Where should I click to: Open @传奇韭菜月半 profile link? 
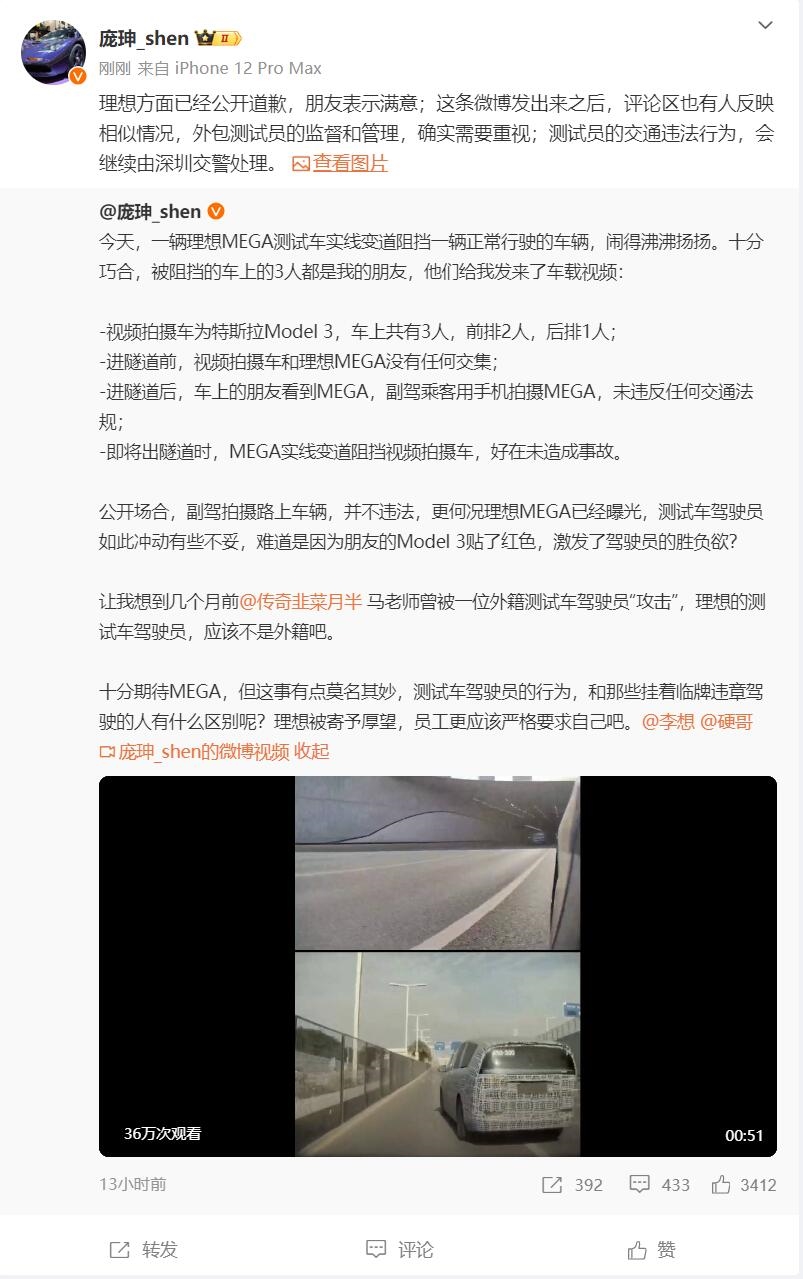(301, 601)
